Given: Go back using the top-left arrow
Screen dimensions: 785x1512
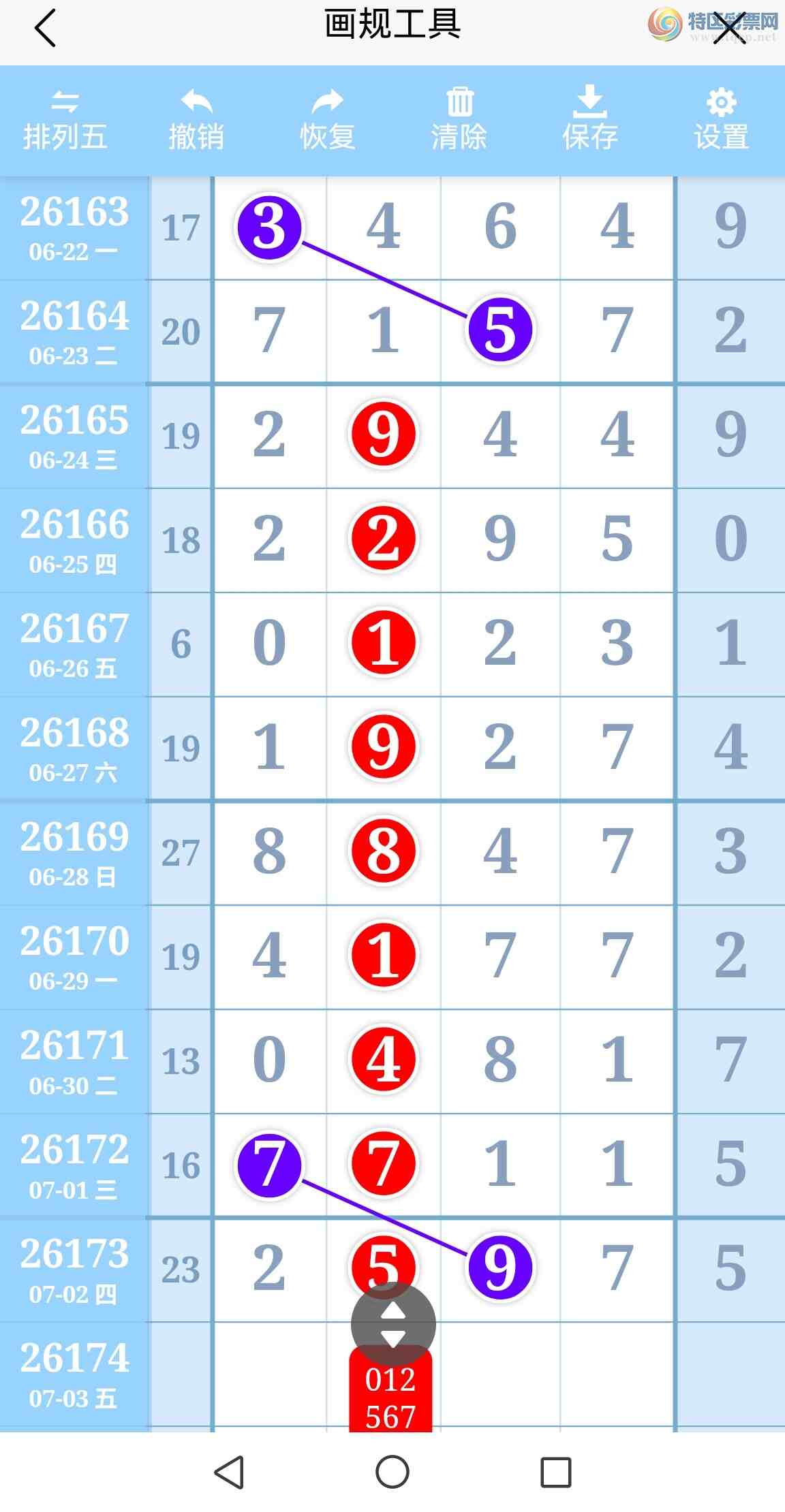Looking at the screenshot, I should click(x=45, y=29).
